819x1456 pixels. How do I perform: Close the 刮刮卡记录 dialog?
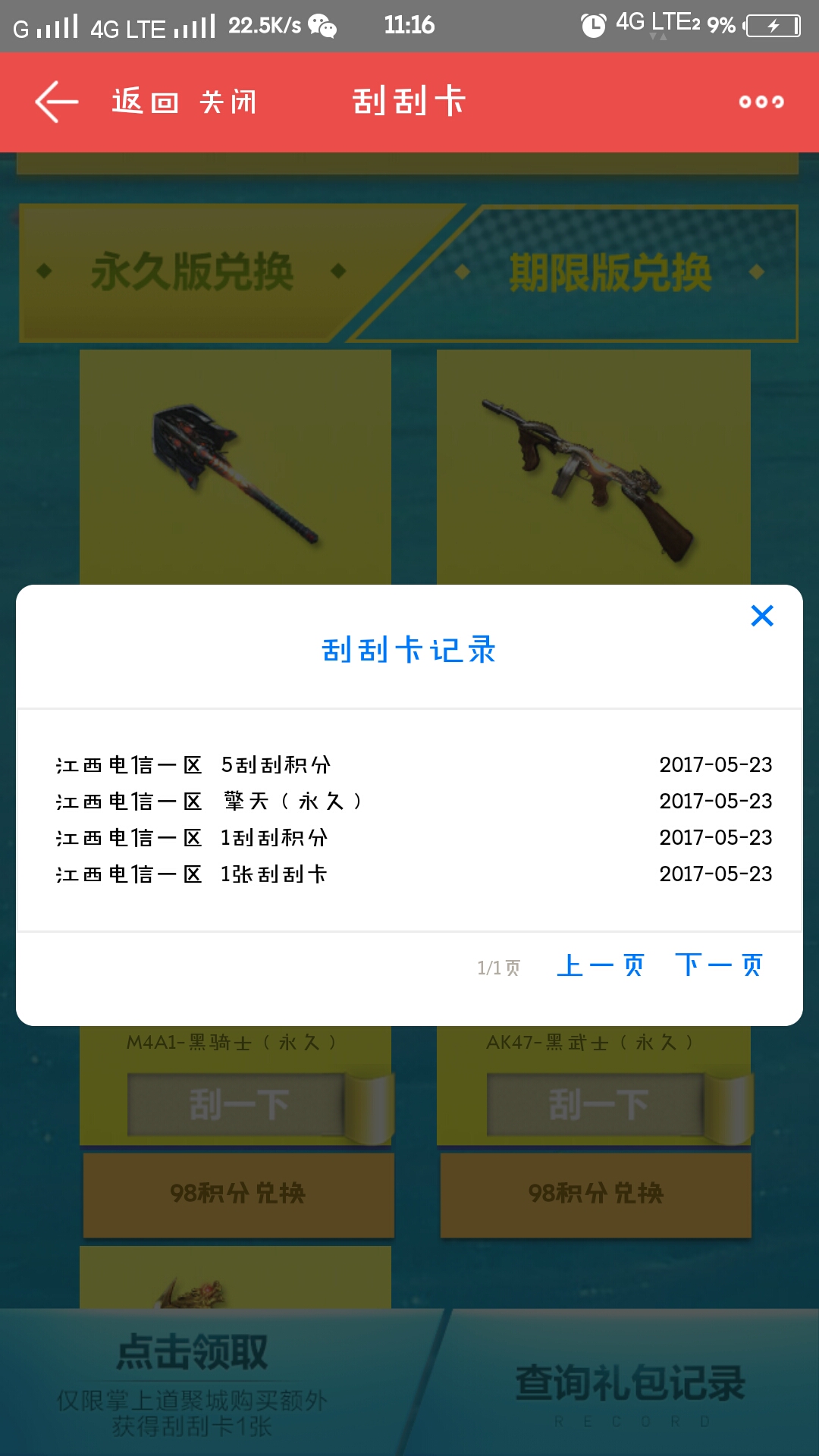[762, 616]
